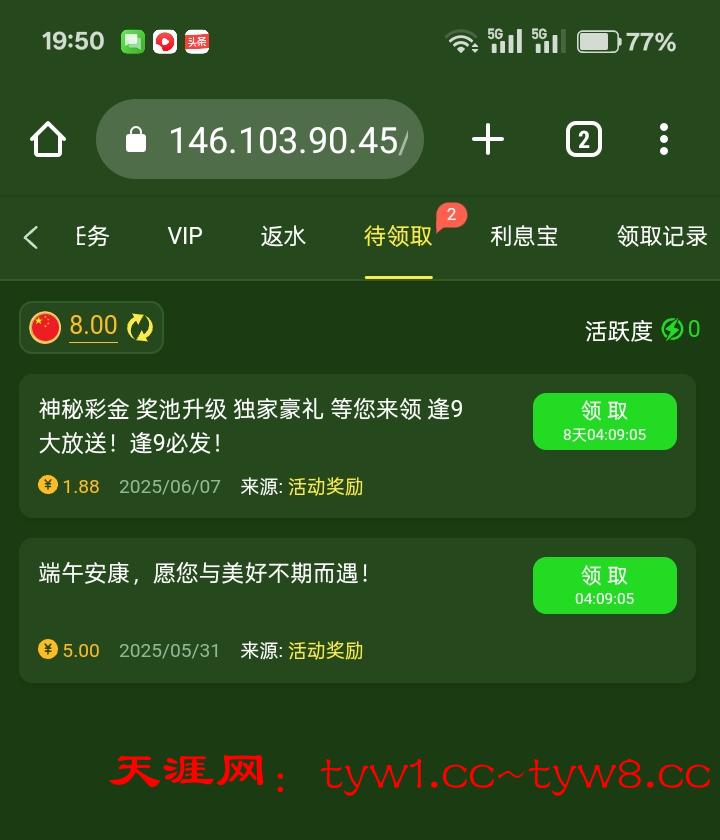Go to the 领取记录 tab
The height and width of the screenshot is (840, 720).
coord(662,237)
